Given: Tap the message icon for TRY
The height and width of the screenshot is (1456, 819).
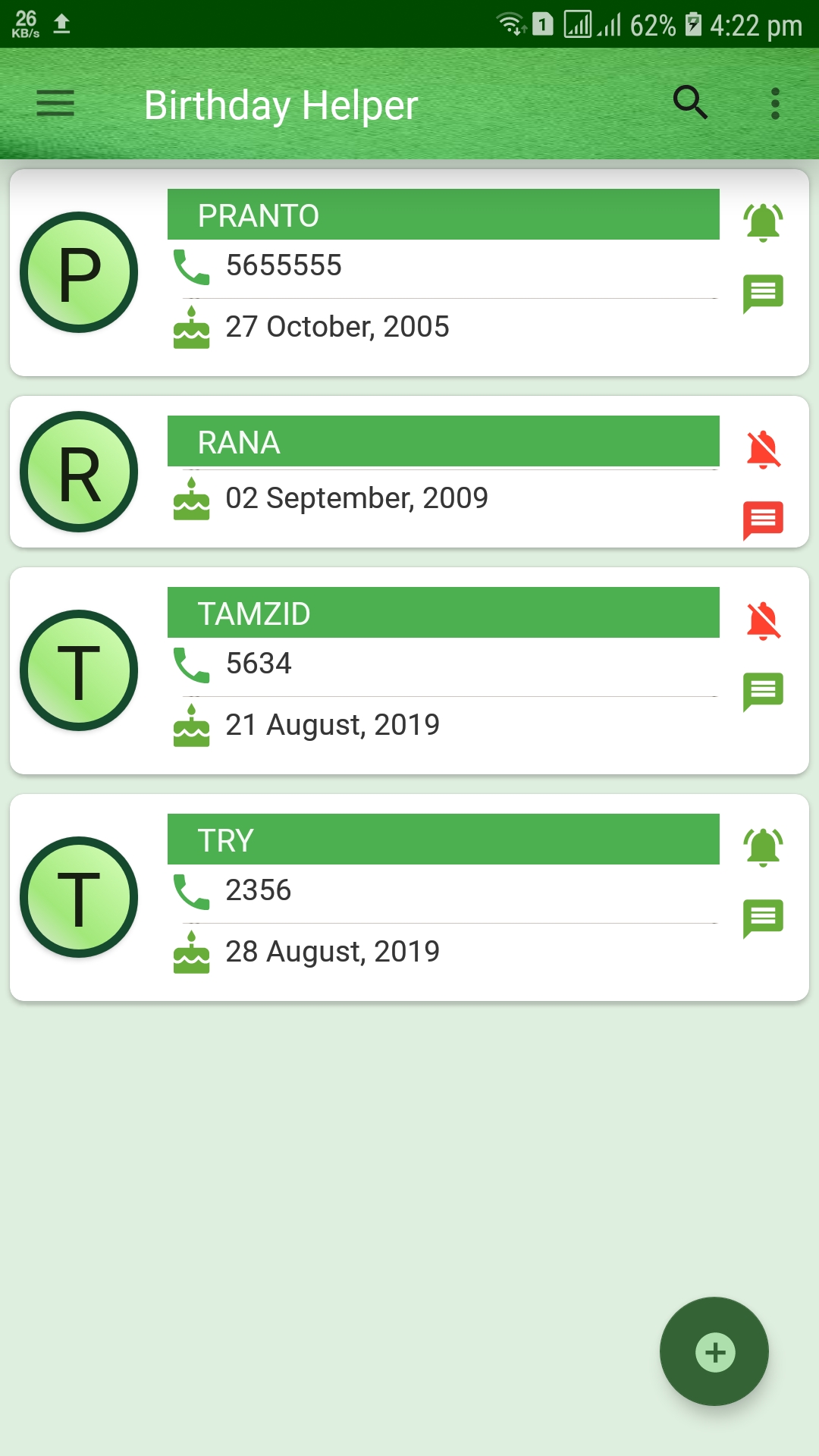Looking at the screenshot, I should (763, 918).
